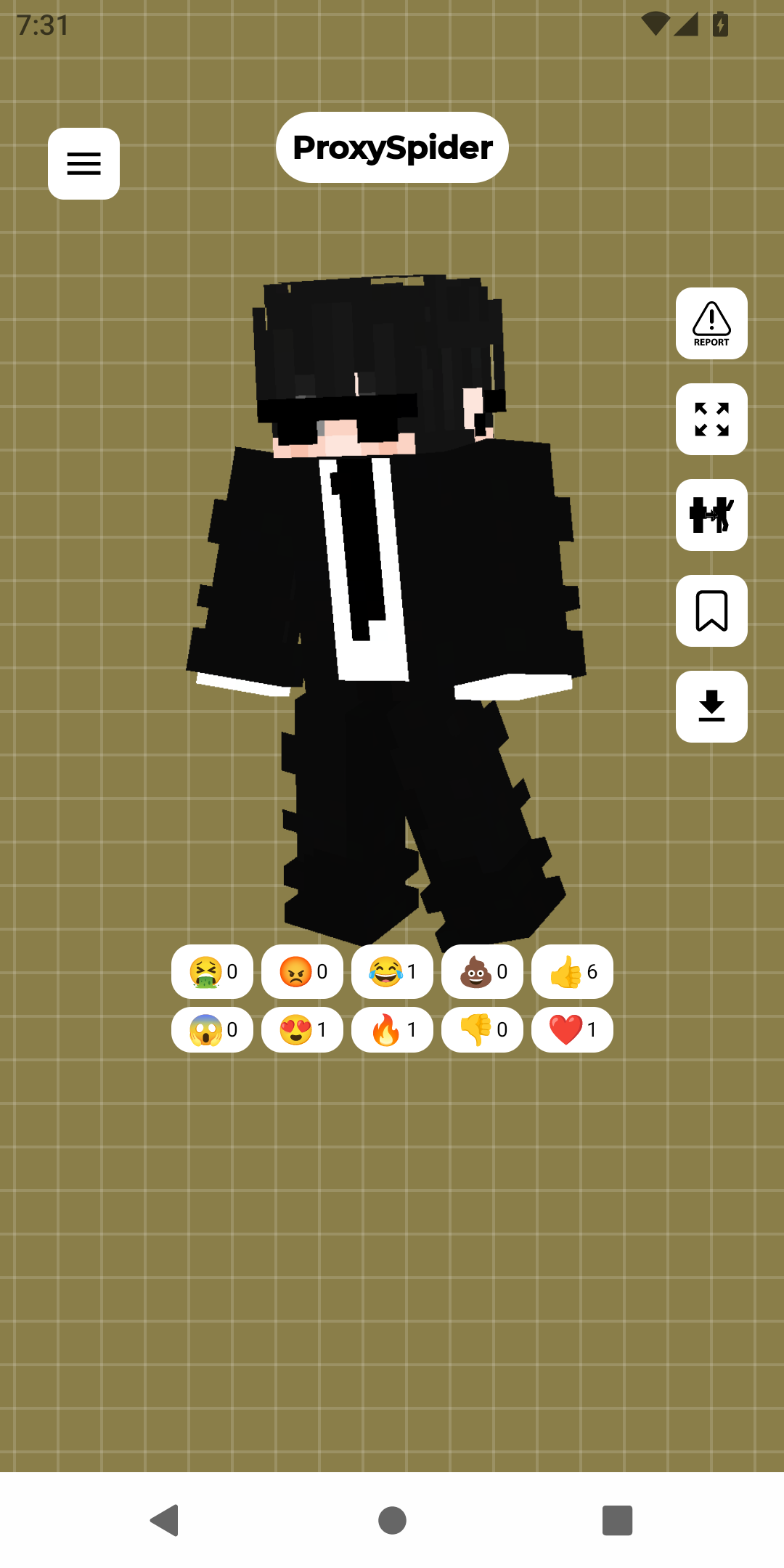
Task: React with the laughing tears emoji
Action: click(392, 971)
